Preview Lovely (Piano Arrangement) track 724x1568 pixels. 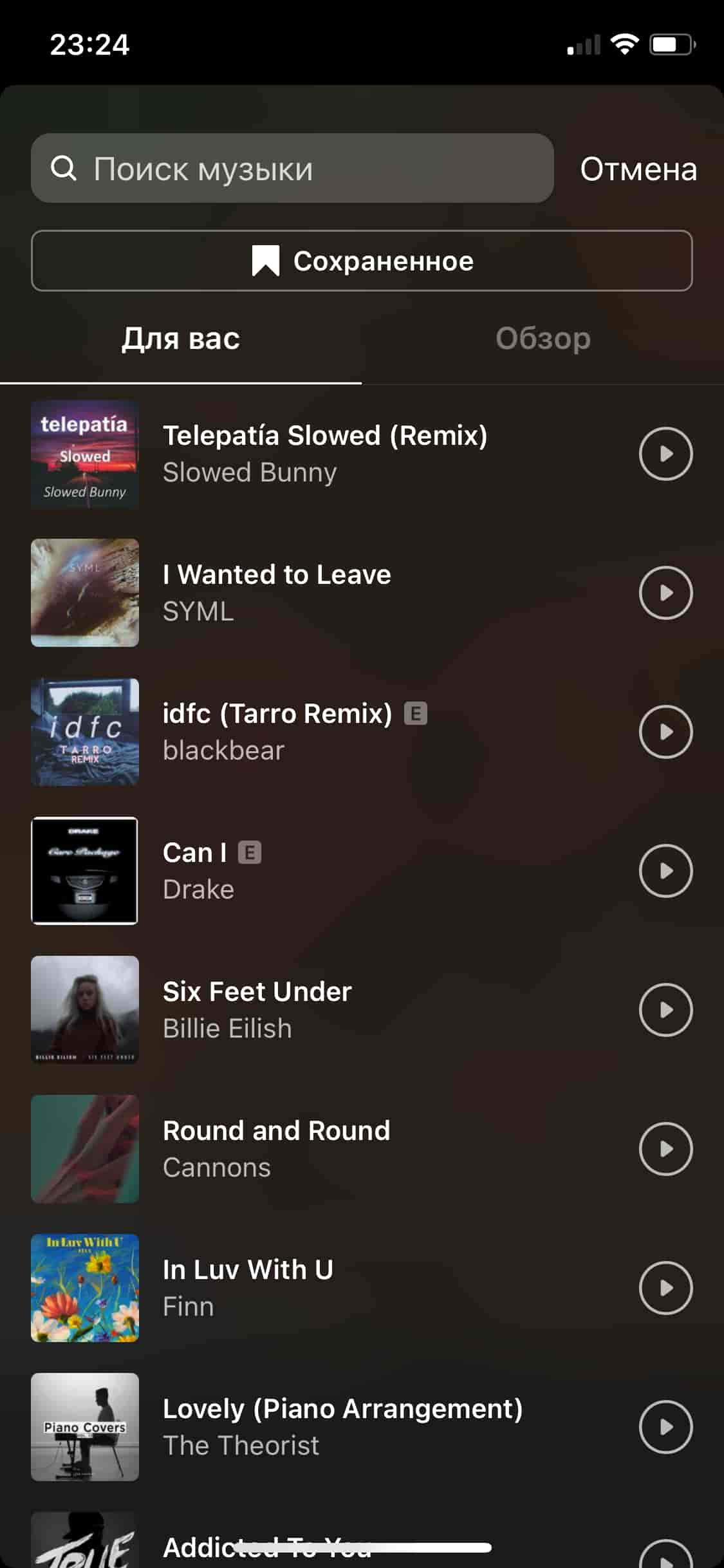(x=665, y=1427)
